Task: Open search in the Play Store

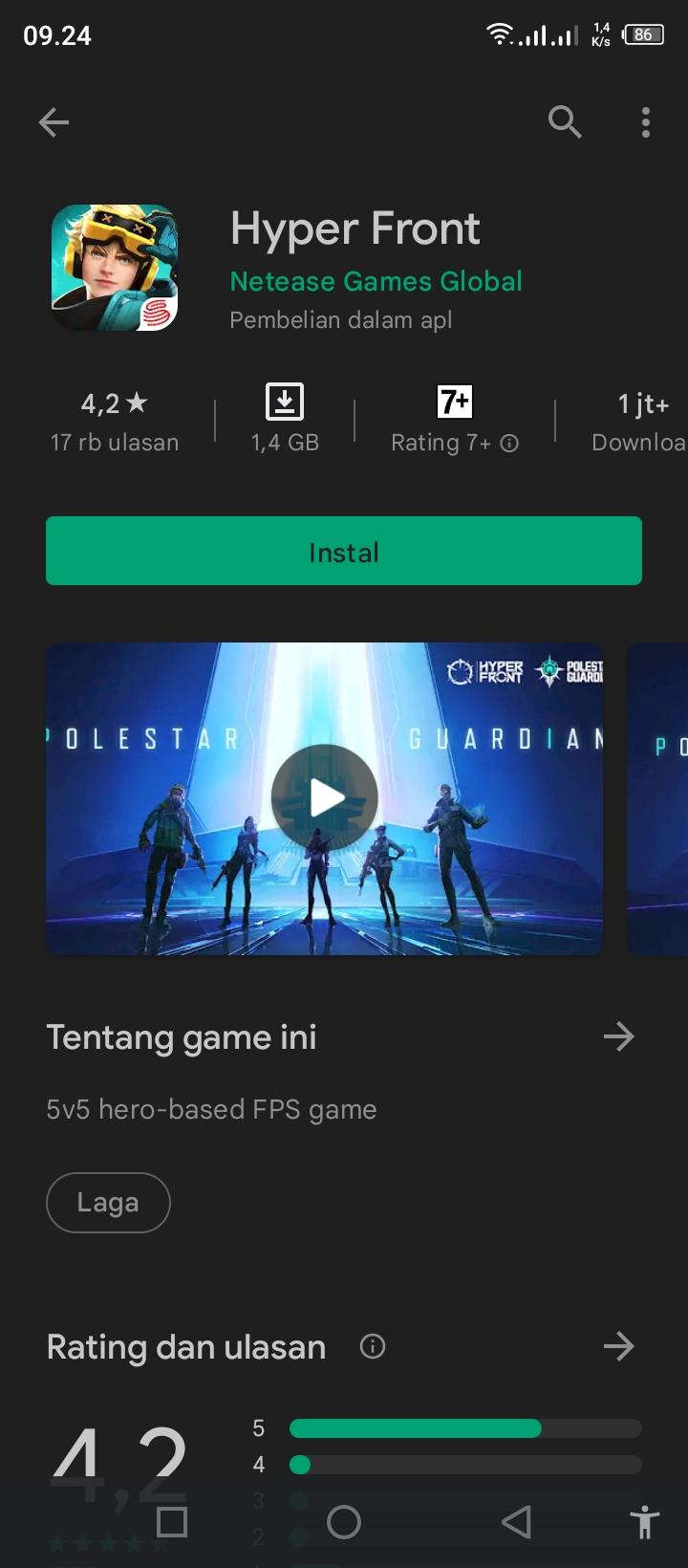Action: click(564, 122)
